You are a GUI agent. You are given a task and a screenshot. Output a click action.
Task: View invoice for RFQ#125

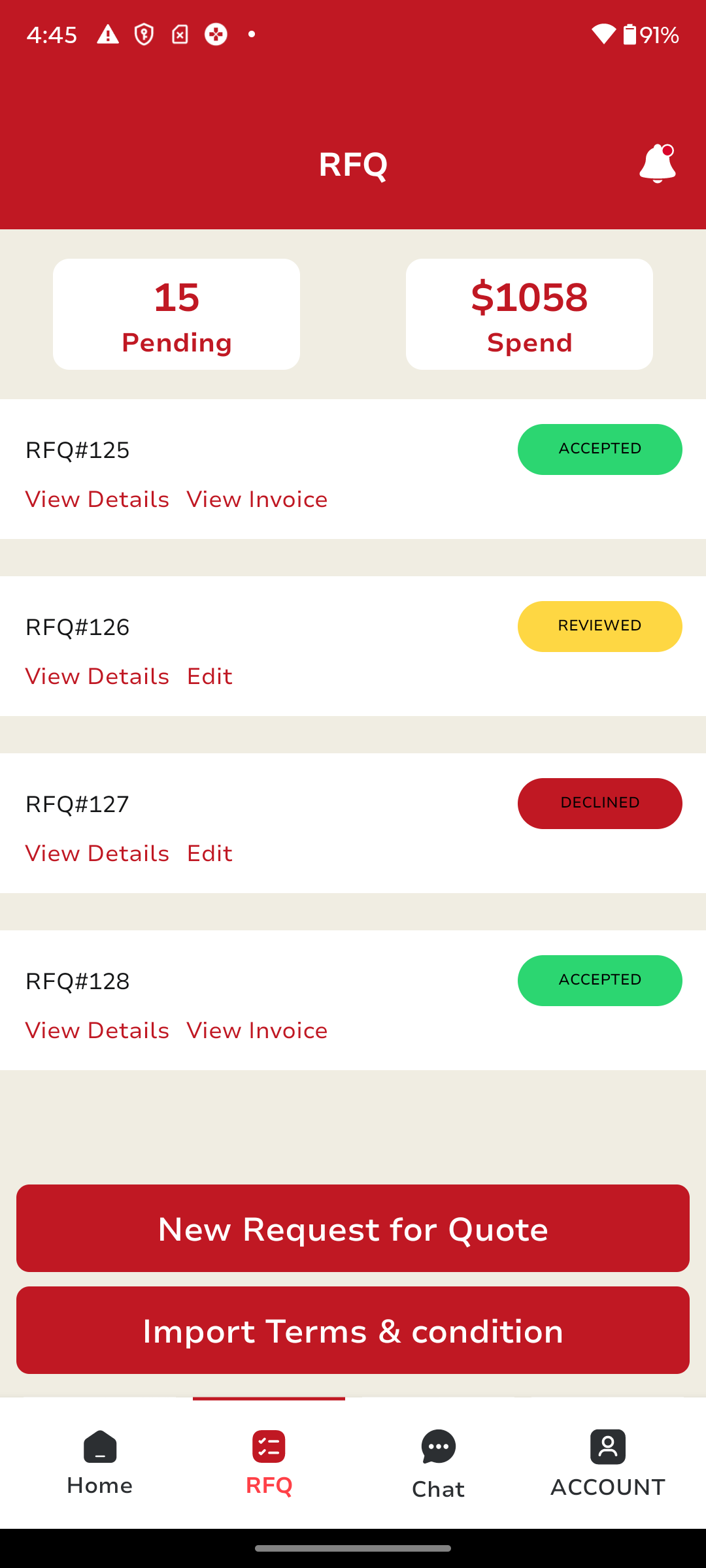point(257,500)
